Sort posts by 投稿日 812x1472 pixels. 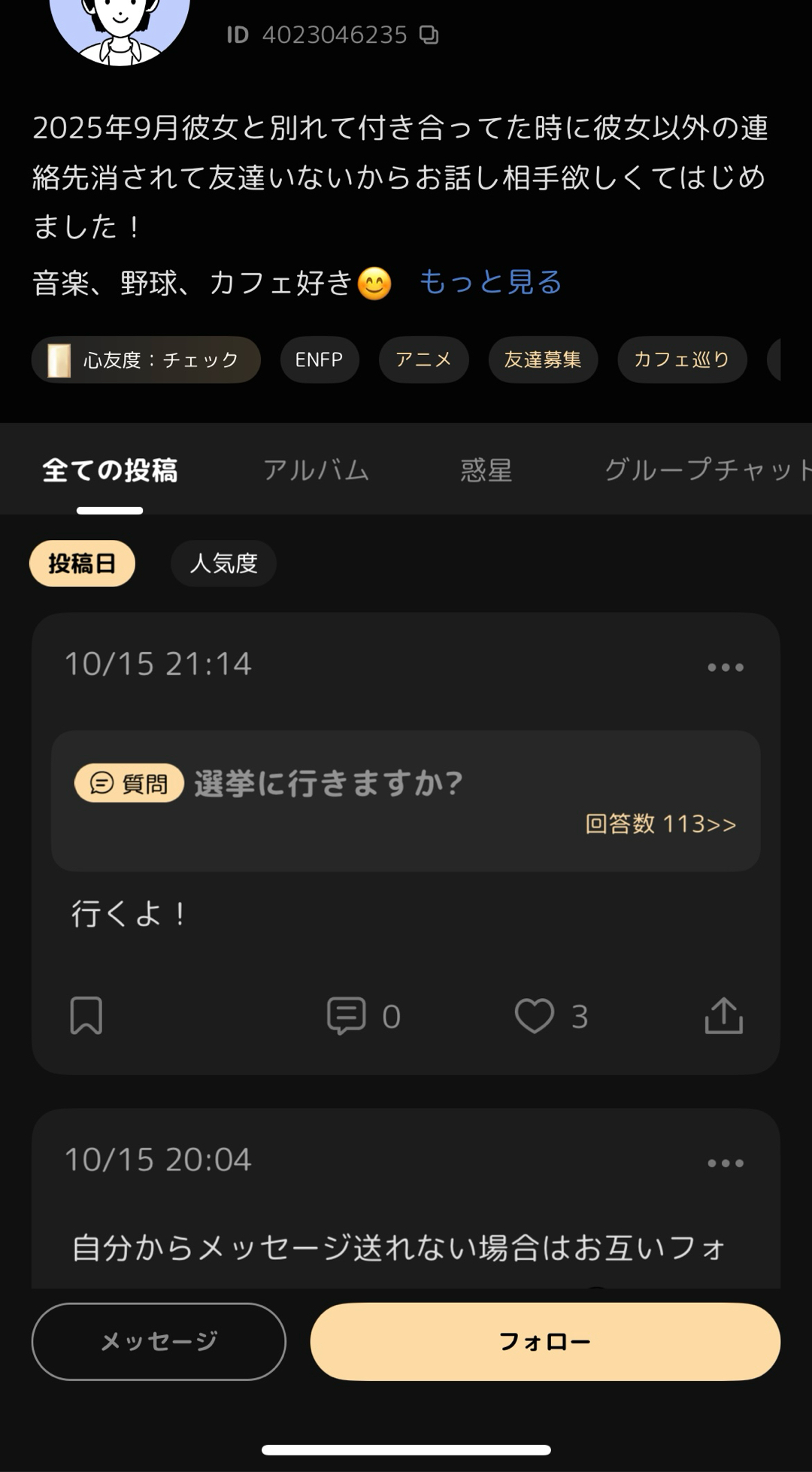(82, 563)
